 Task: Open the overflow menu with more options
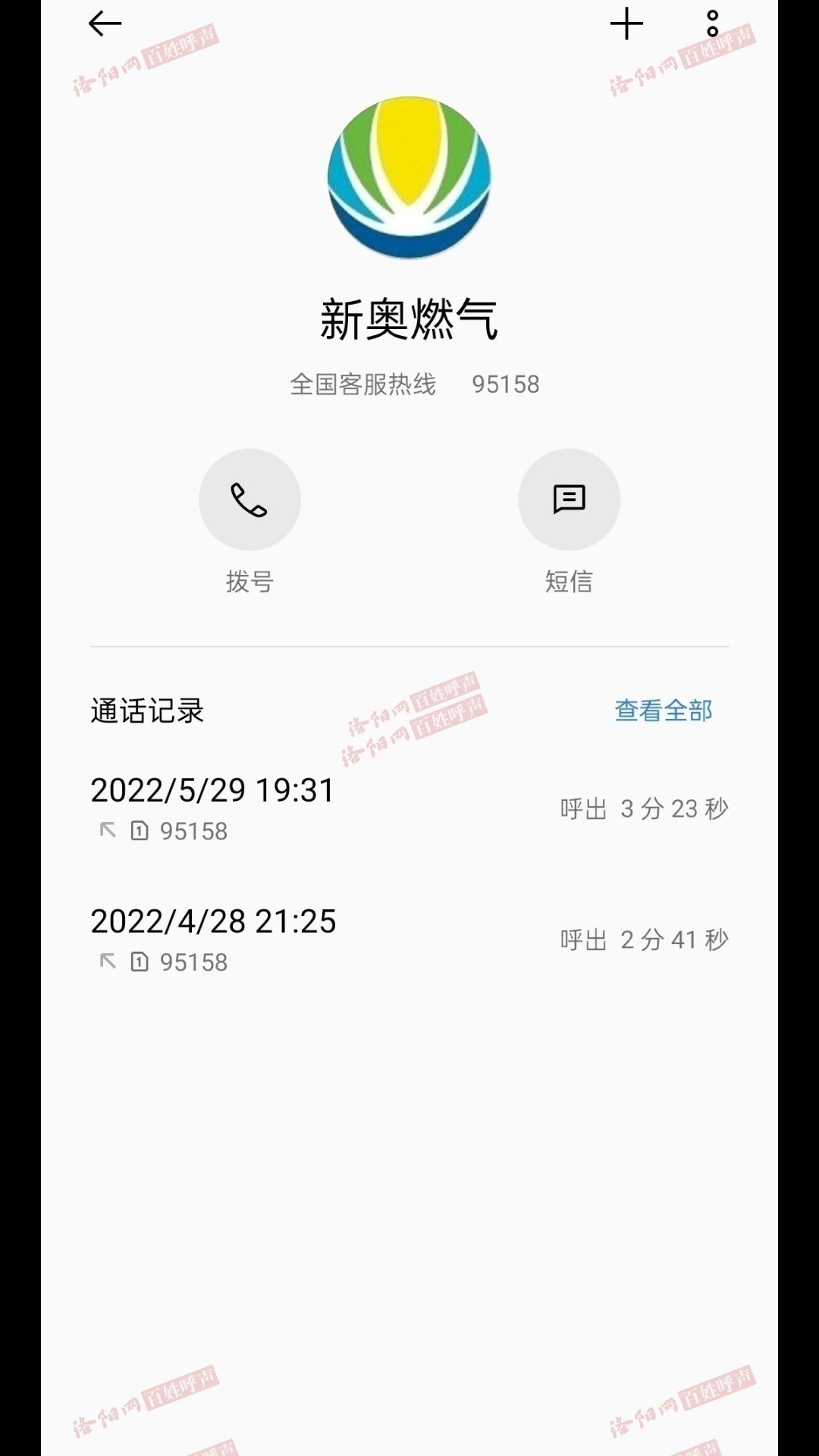click(x=712, y=24)
